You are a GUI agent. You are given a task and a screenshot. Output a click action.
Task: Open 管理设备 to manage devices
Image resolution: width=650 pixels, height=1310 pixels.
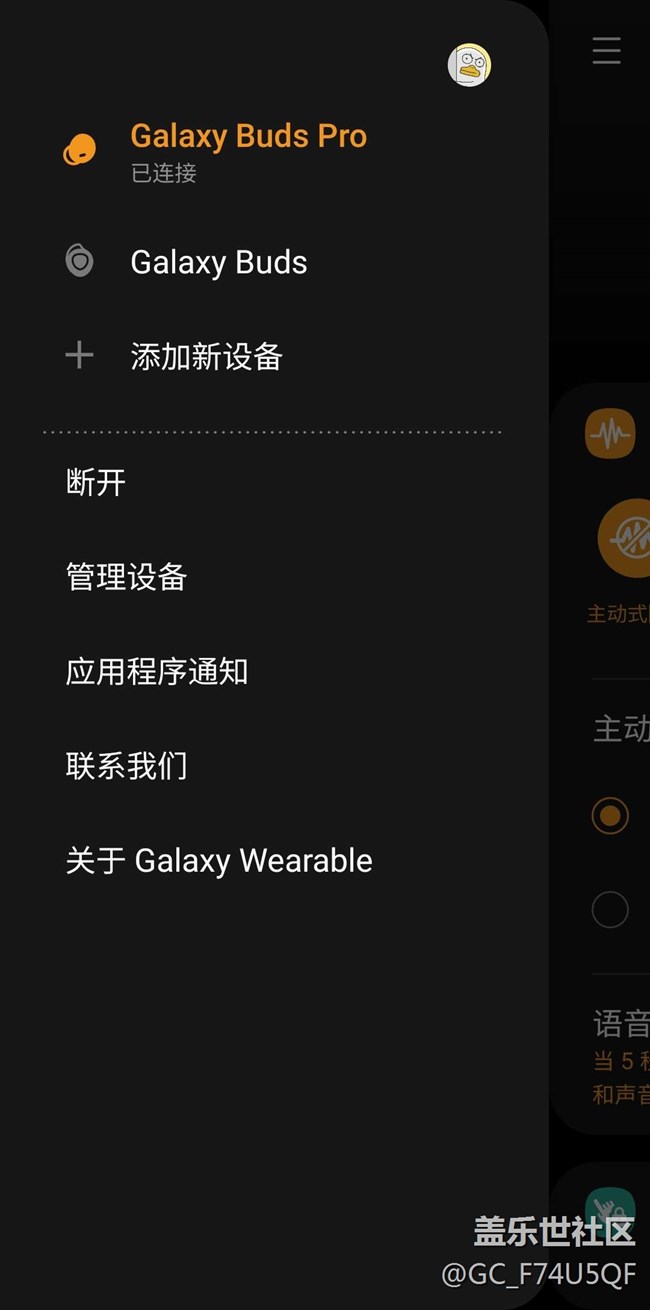coord(126,577)
